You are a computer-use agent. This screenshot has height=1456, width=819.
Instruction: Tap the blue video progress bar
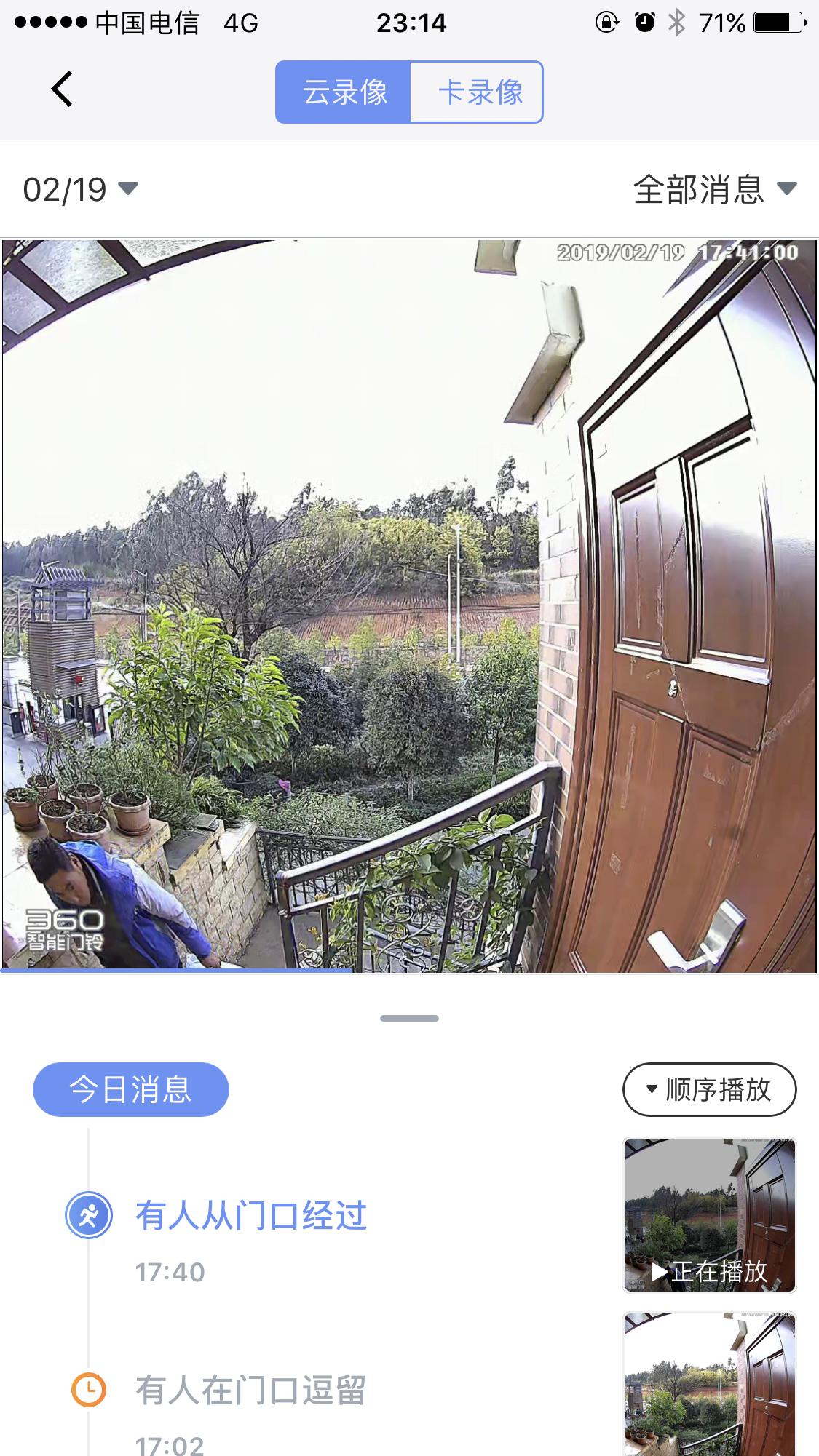[x=409, y=971]
